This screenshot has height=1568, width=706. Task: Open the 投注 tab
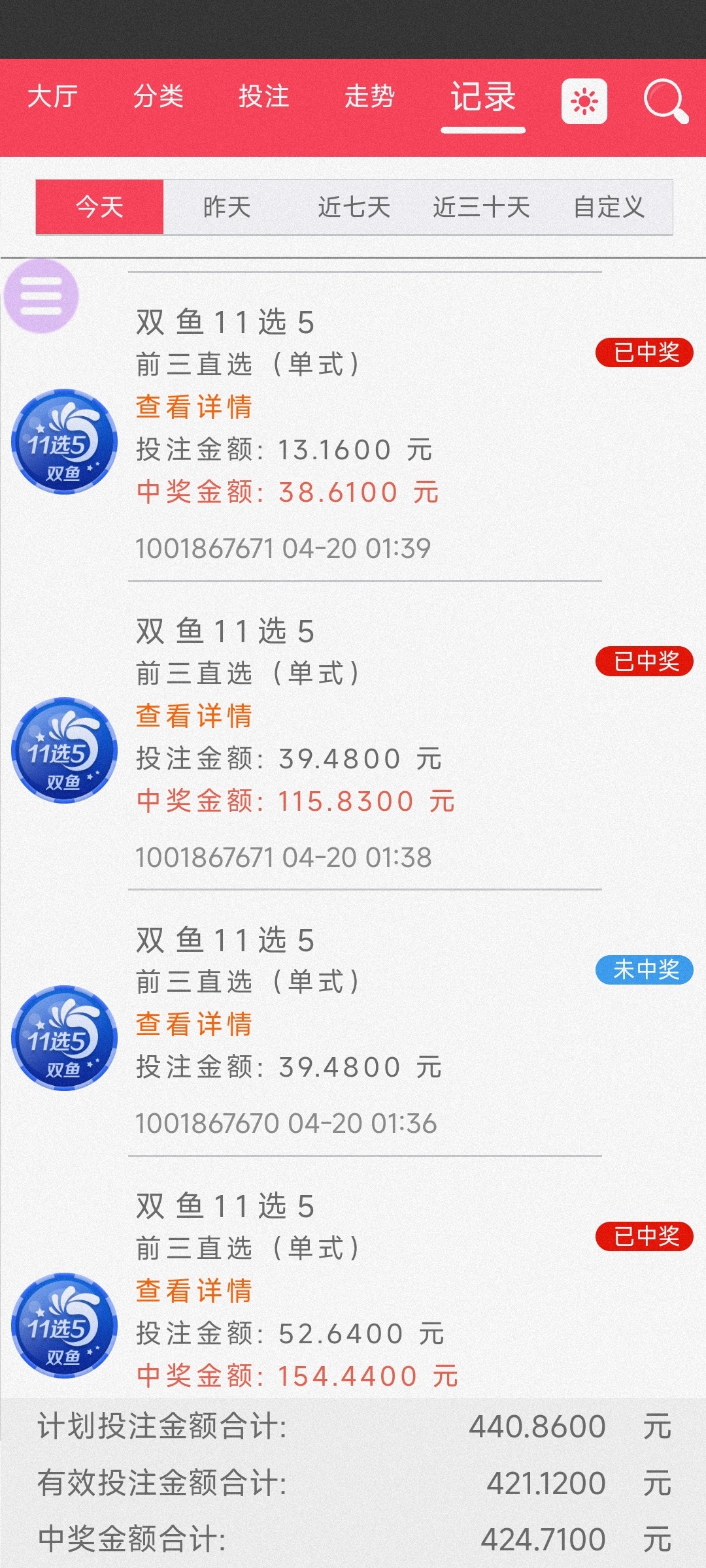pyautogui.click(x=264, y=97)
